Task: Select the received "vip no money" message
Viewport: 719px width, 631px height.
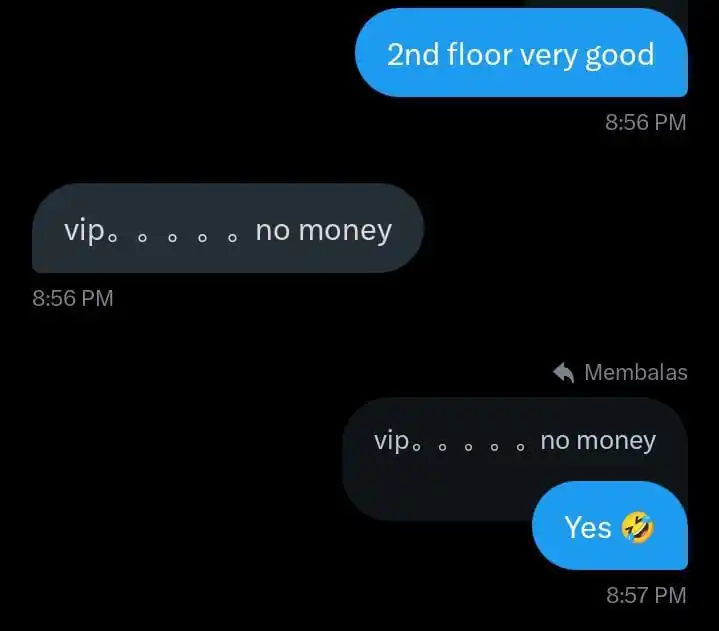Action: [x=228, y=230]
